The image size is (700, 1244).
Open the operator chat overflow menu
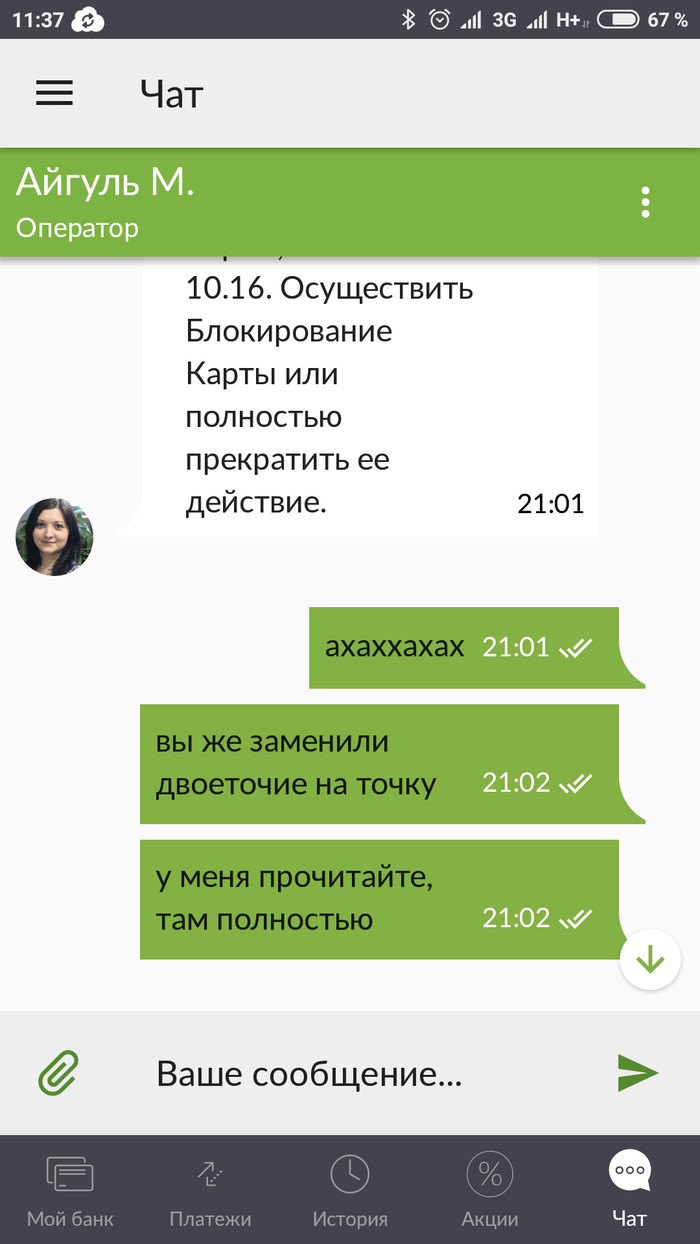[x=645, y=202]
